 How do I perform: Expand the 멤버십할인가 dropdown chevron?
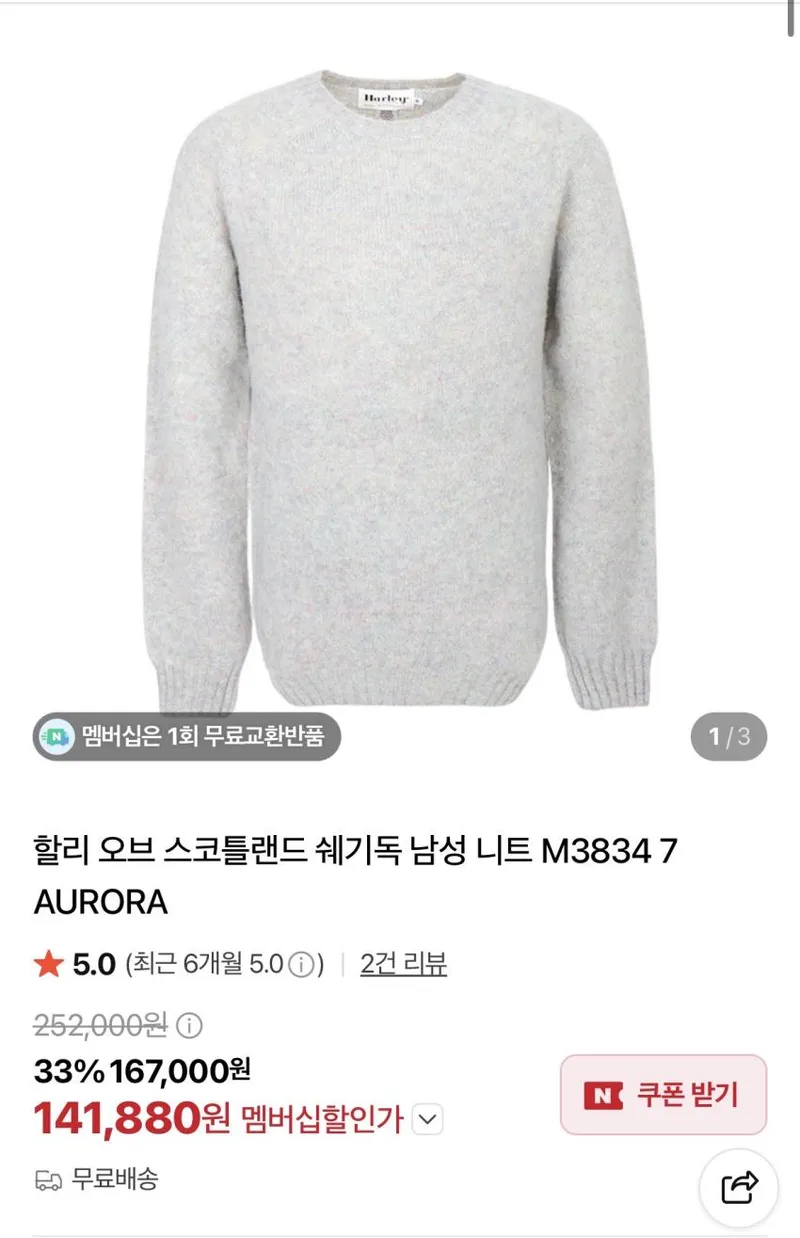(x=428, y=1120)
